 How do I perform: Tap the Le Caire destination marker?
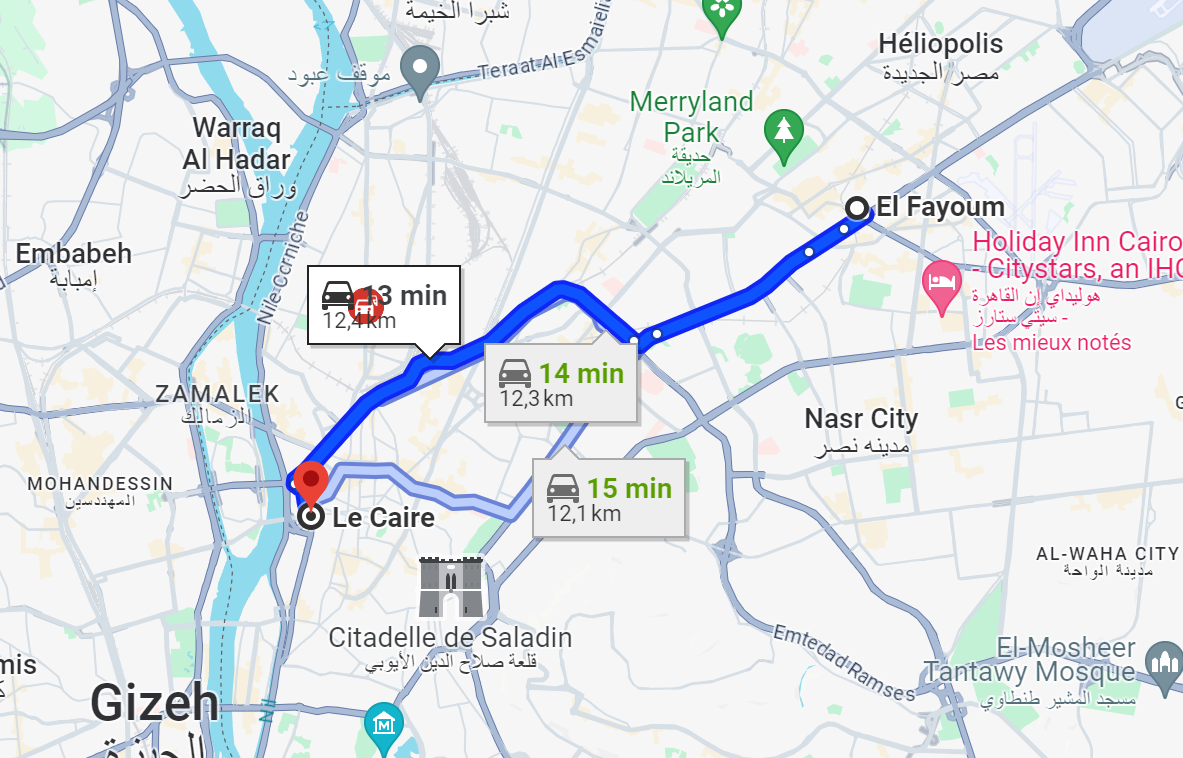310,486
